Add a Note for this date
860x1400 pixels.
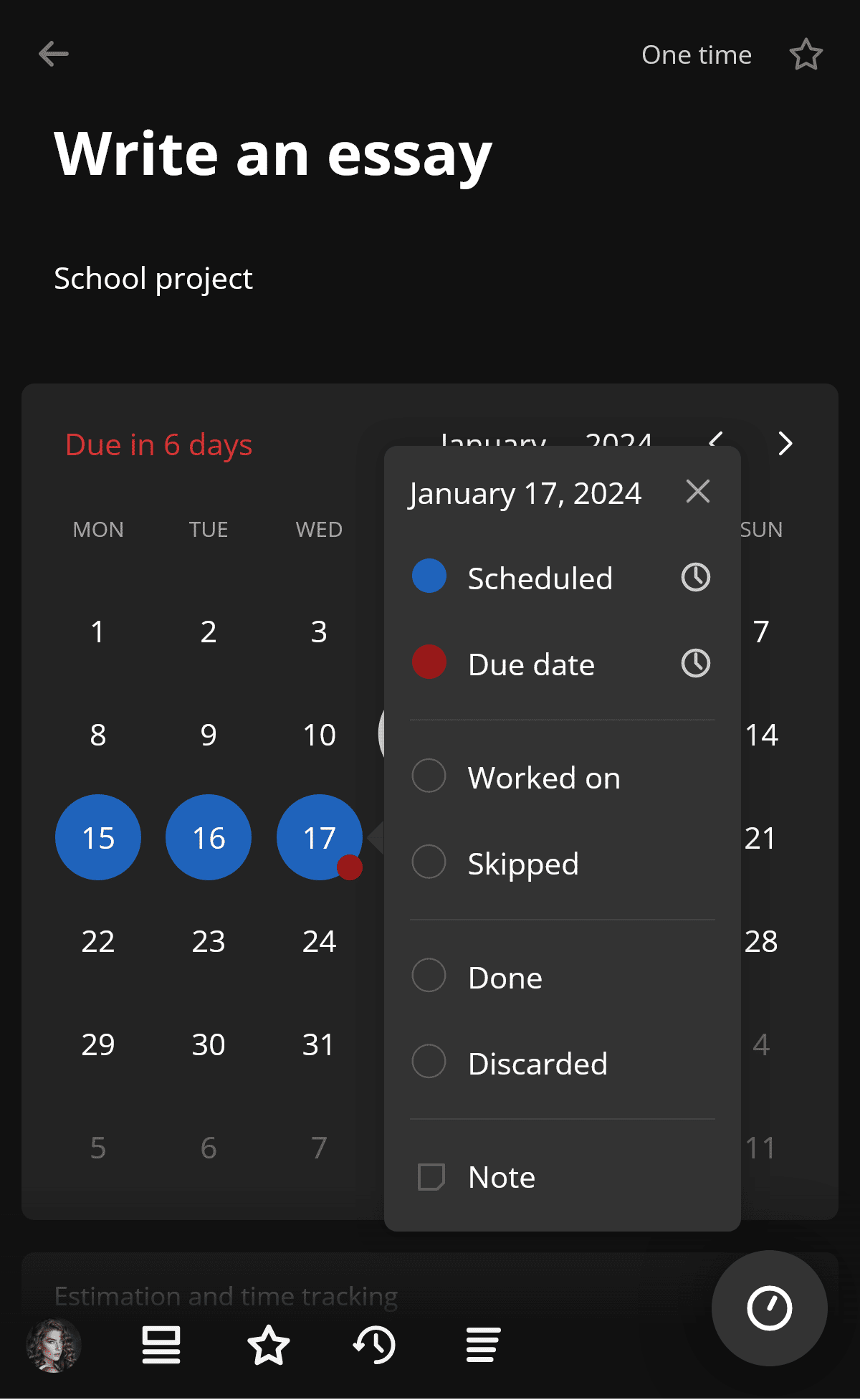coord(431,1176)
